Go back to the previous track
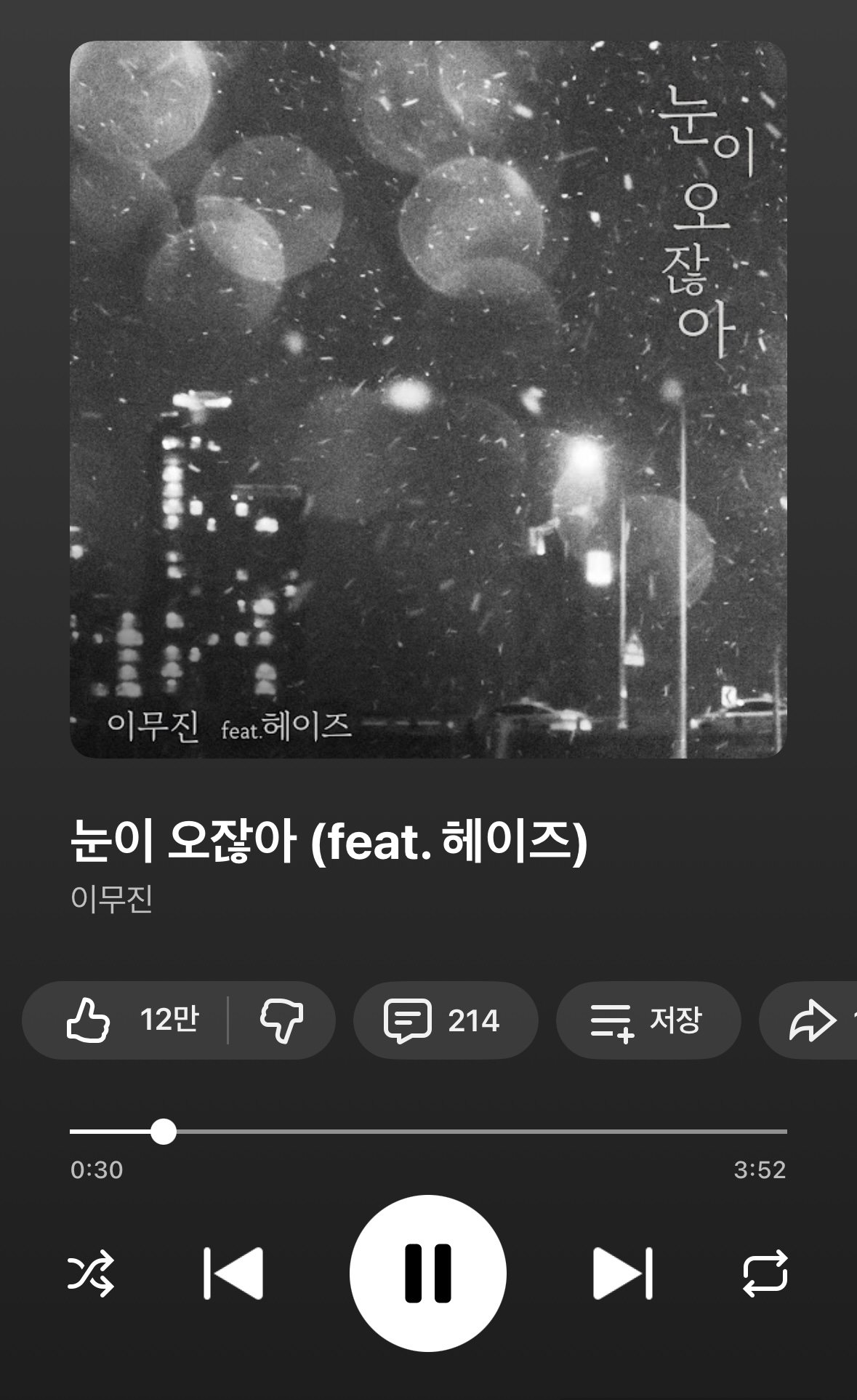Screen dimensions: 857x1400 pos(233,1273)
